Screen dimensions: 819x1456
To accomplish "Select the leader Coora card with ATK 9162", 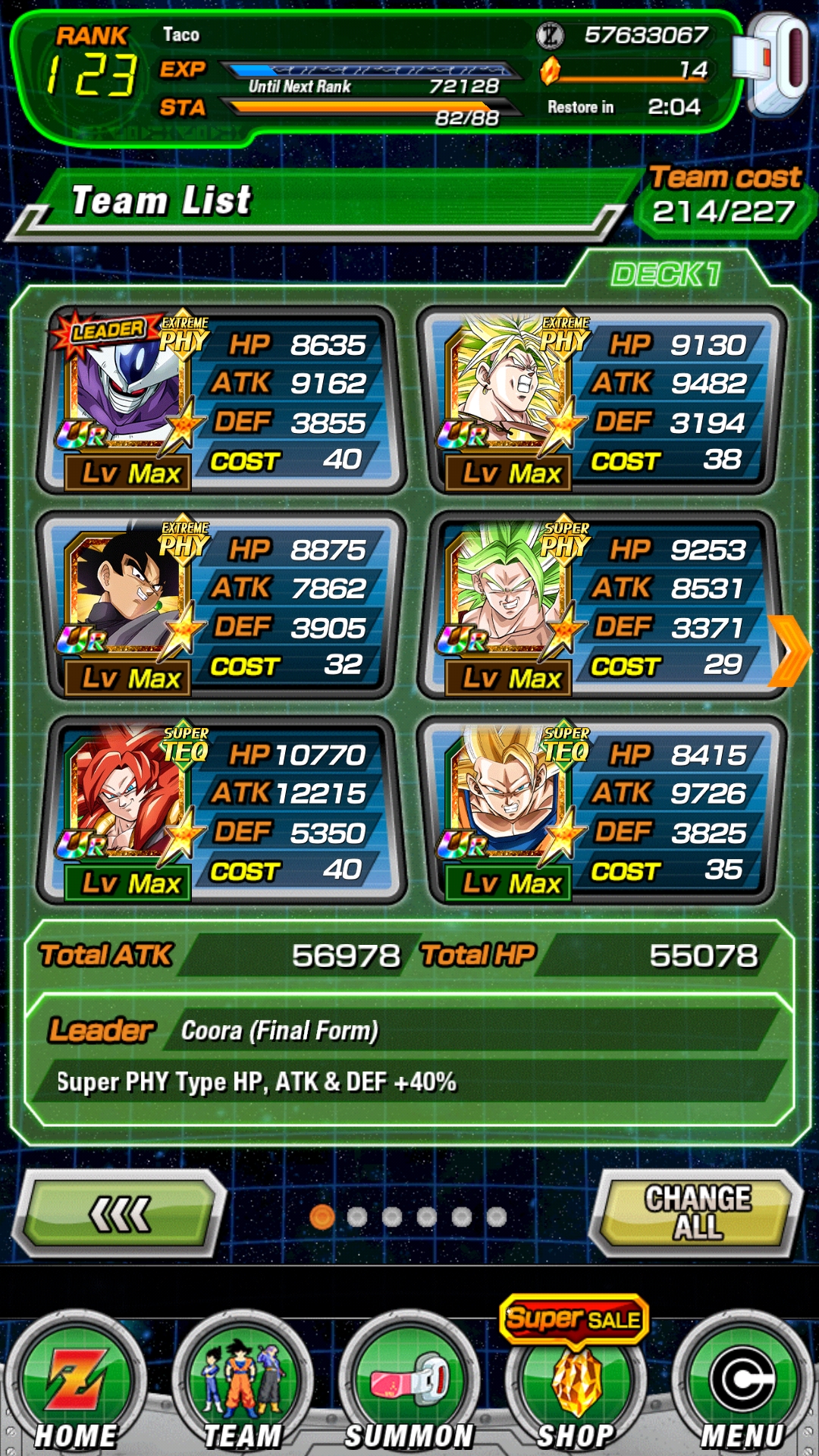I will coord(221,400).
